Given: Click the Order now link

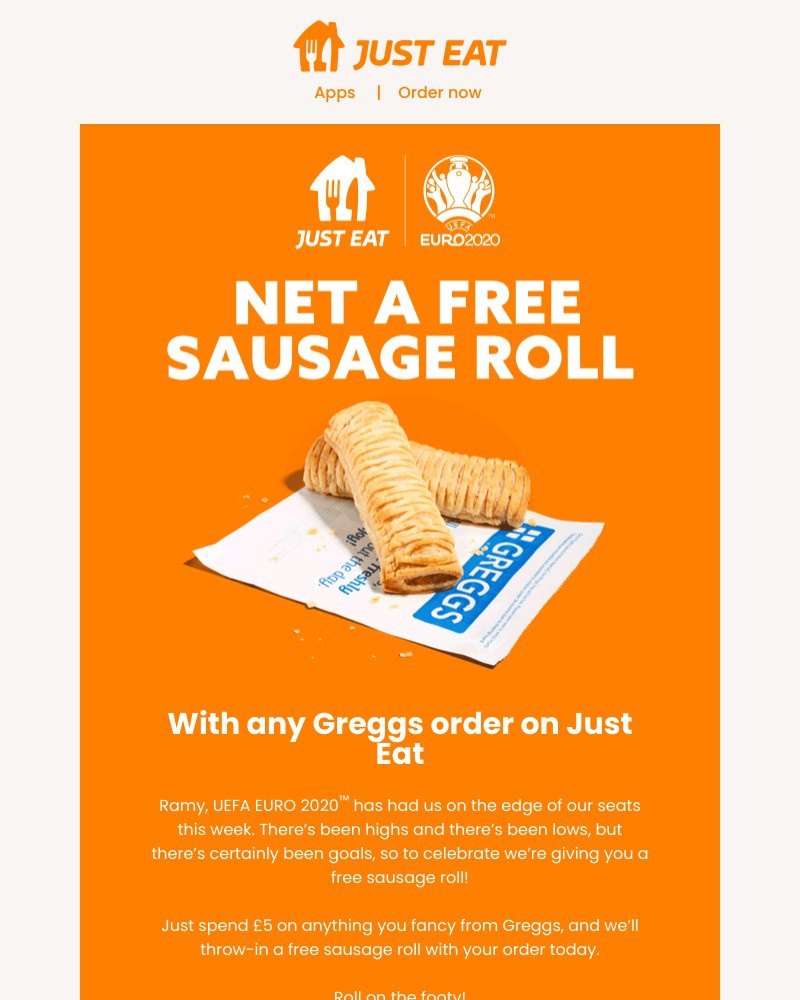Looking at the screenshot, I should (x=440, y=92).
